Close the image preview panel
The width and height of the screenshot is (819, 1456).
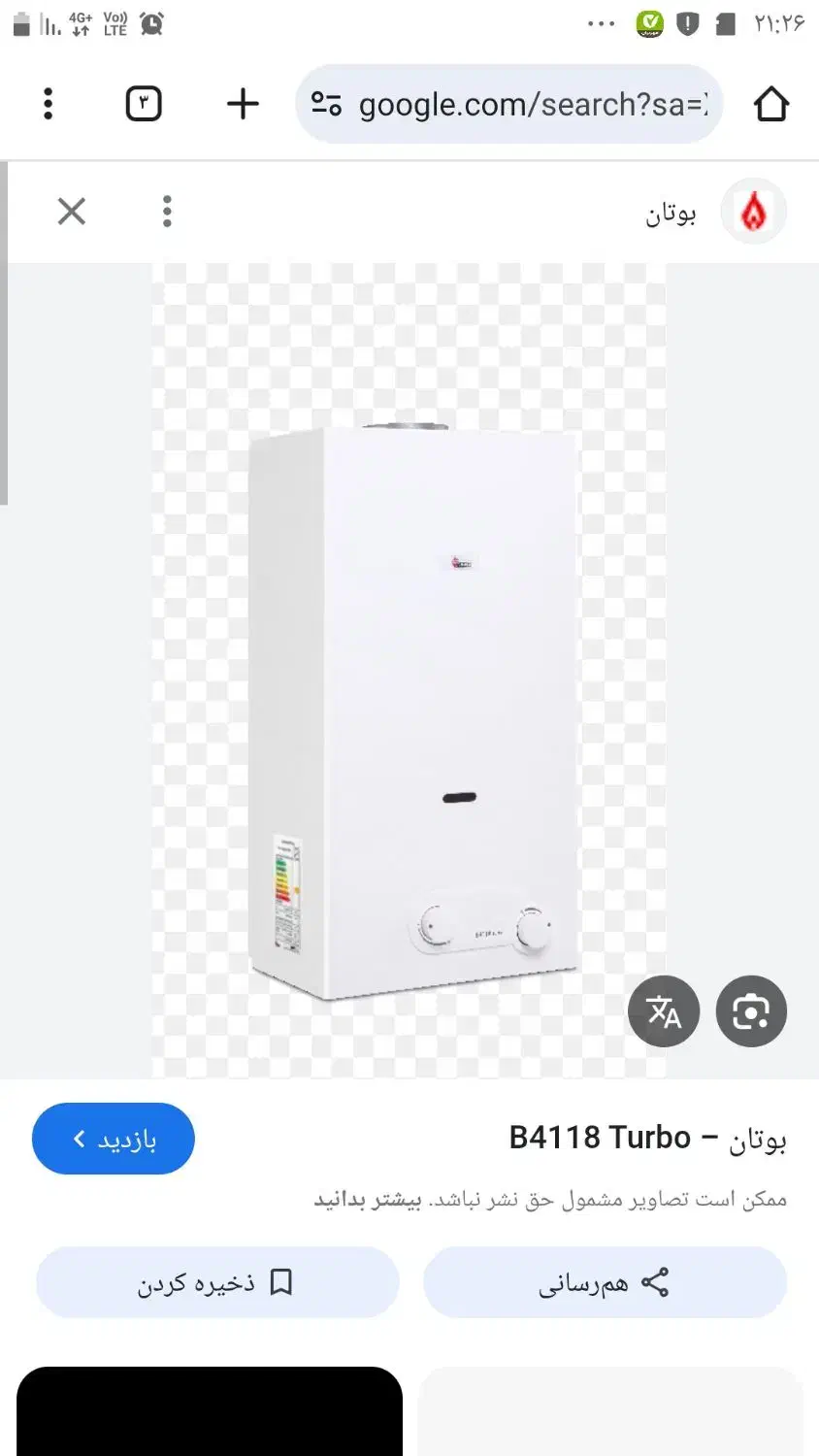72,211
